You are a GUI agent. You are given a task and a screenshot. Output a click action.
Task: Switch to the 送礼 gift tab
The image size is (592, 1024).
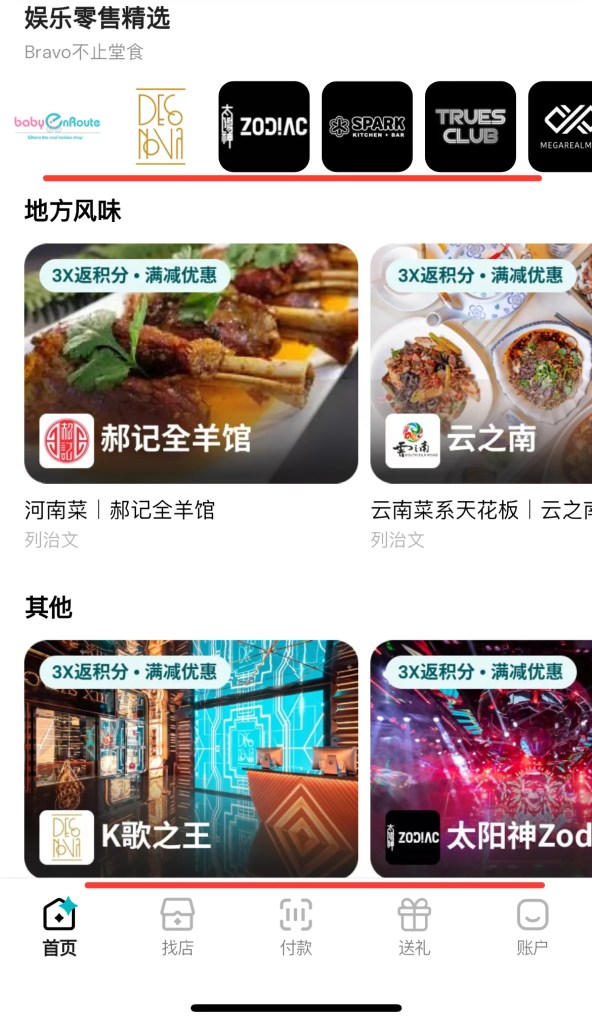click(414, 927)
